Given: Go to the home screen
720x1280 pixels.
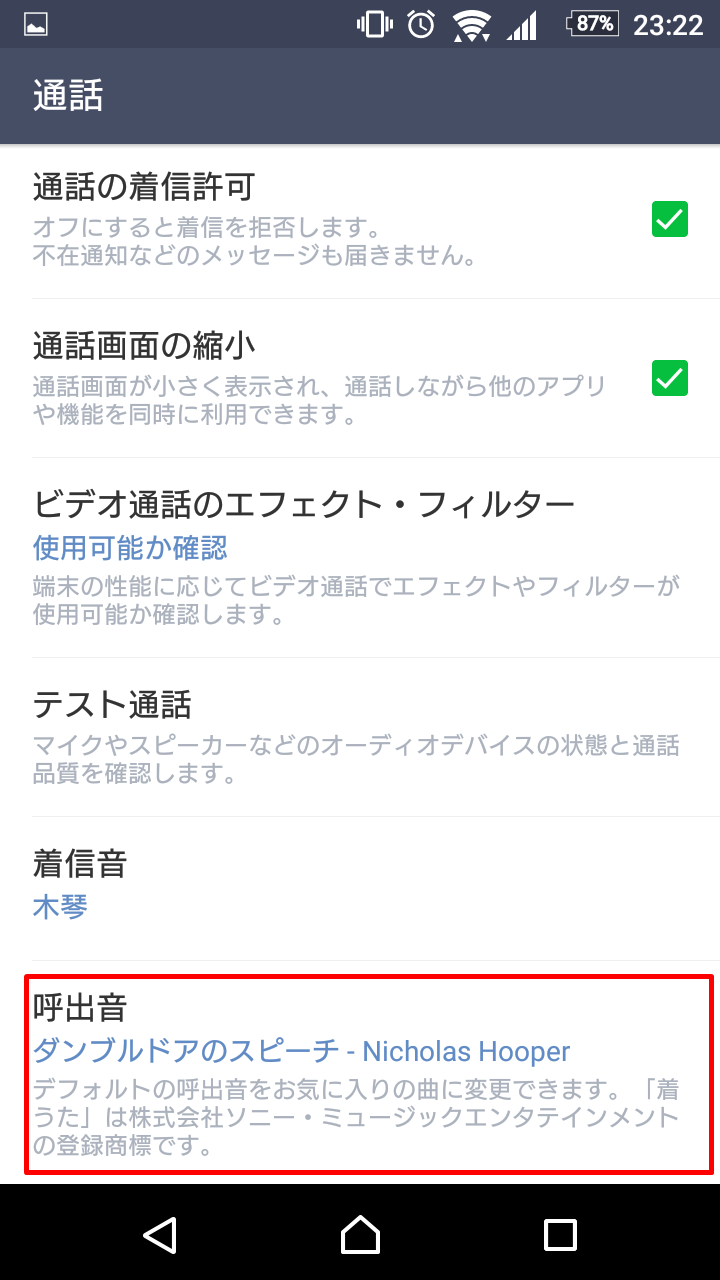Looking at the screenshot, I should pyautogui.click(x=360, y=1234).
